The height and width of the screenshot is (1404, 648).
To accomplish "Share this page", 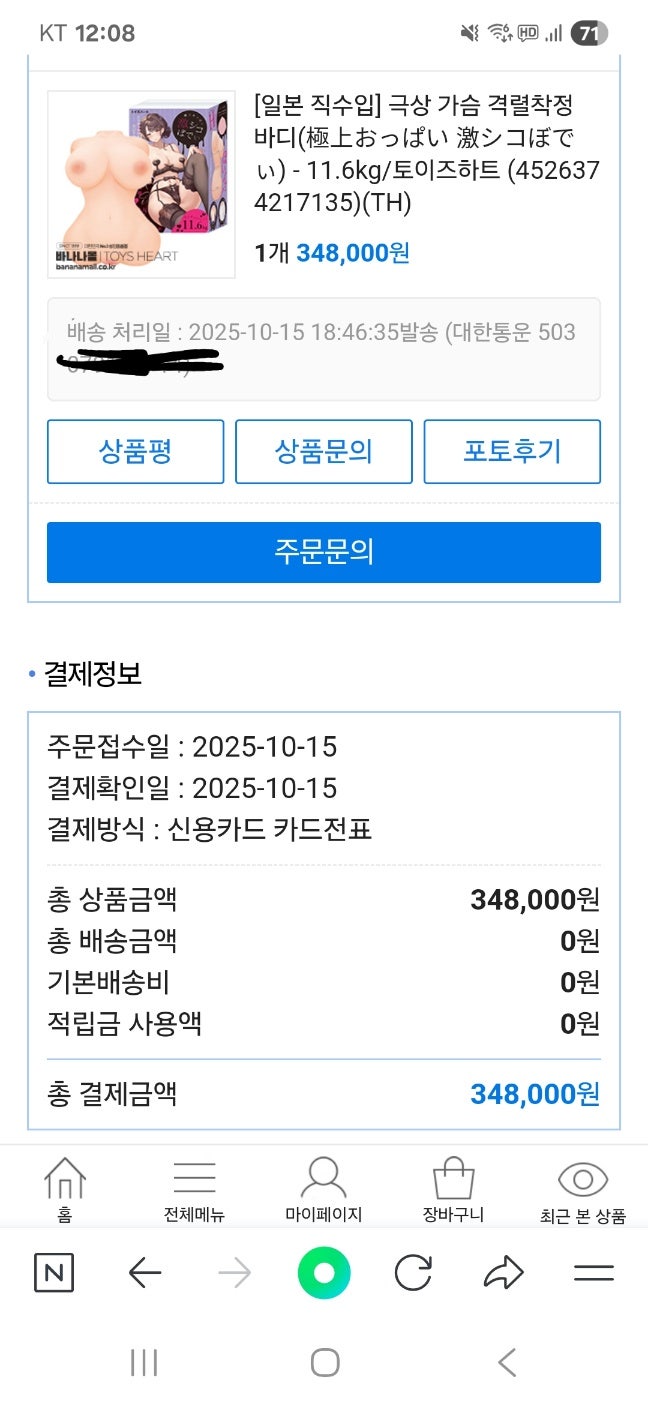I will coord(503,1273).
